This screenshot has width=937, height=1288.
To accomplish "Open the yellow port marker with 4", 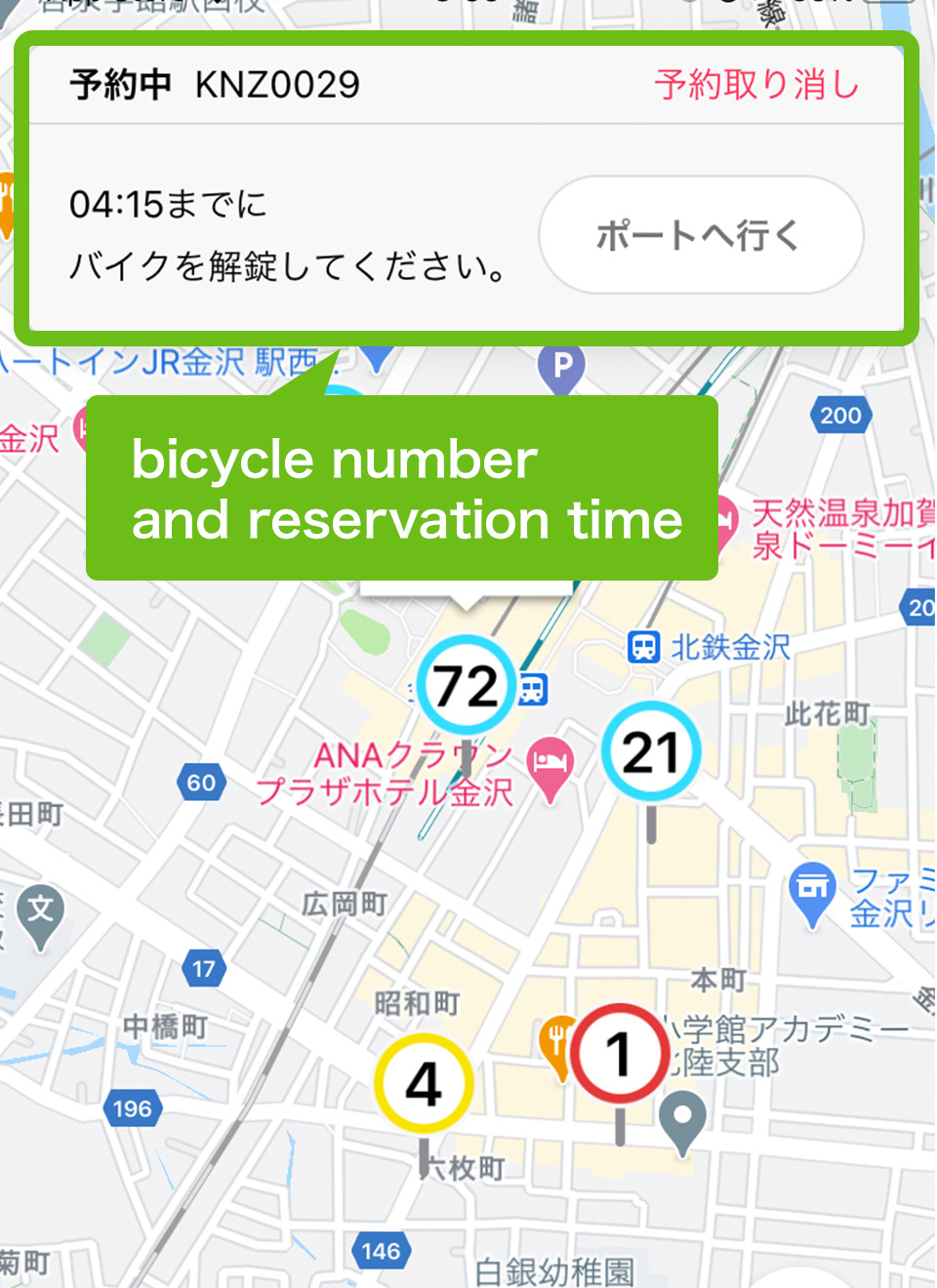I will pos(424,1084).
